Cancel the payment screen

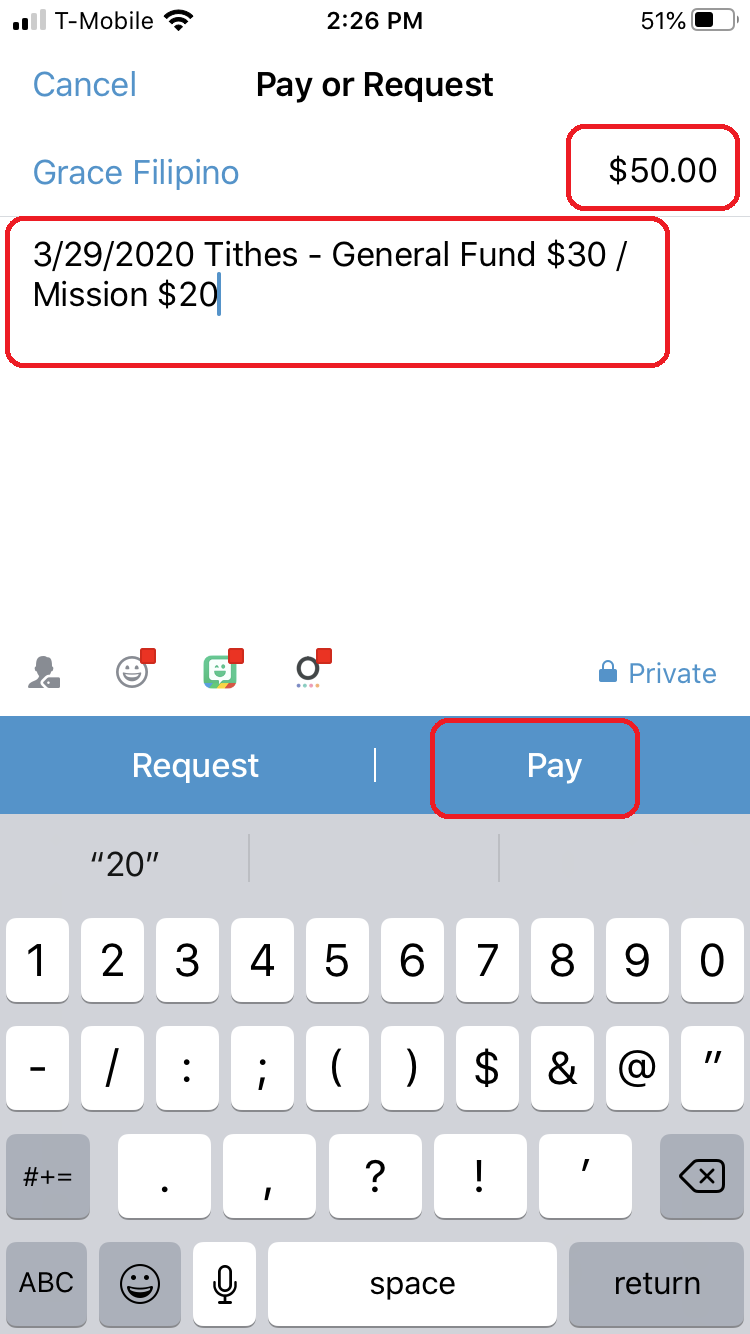pos(85,85)
